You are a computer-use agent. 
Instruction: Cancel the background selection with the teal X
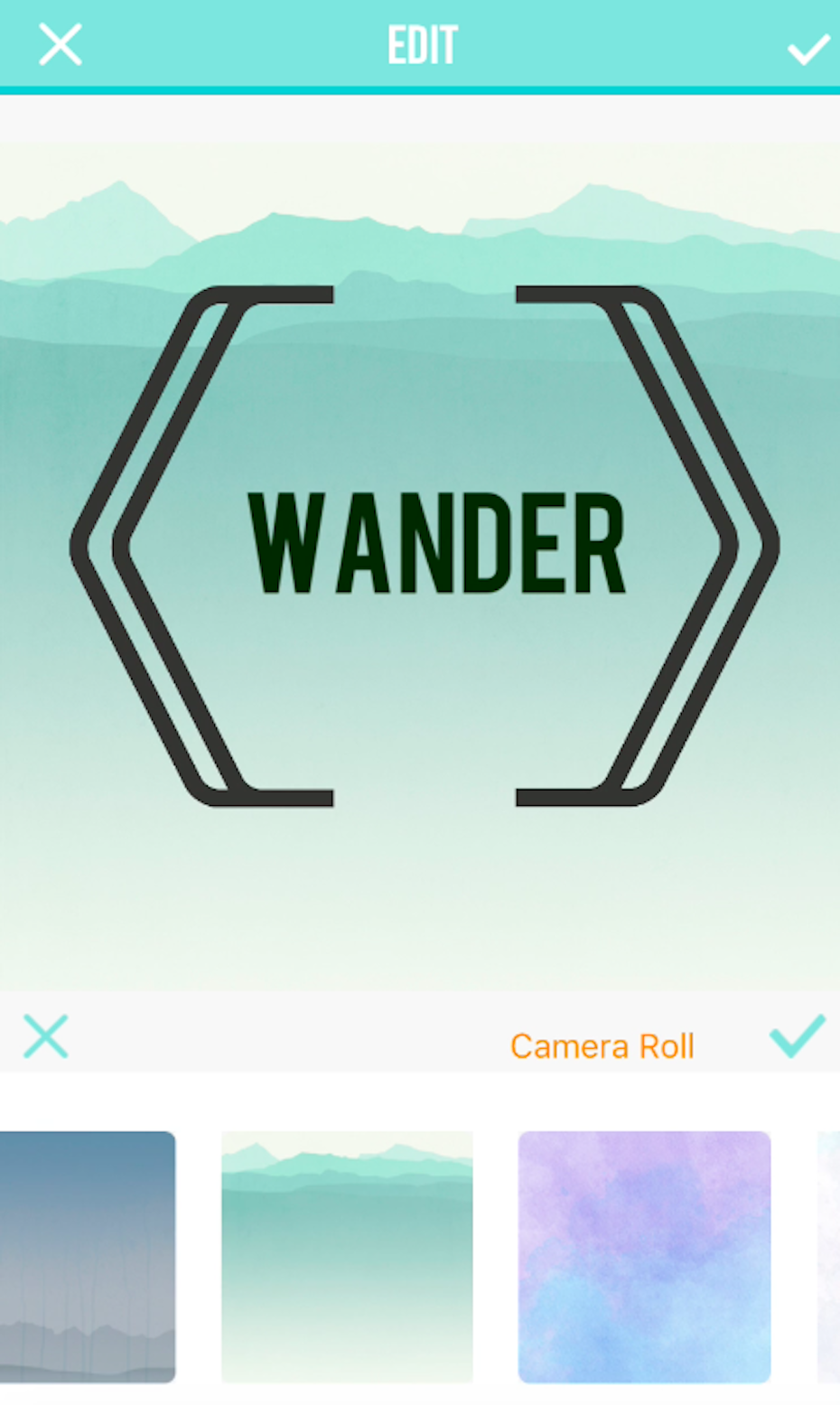45,1035
